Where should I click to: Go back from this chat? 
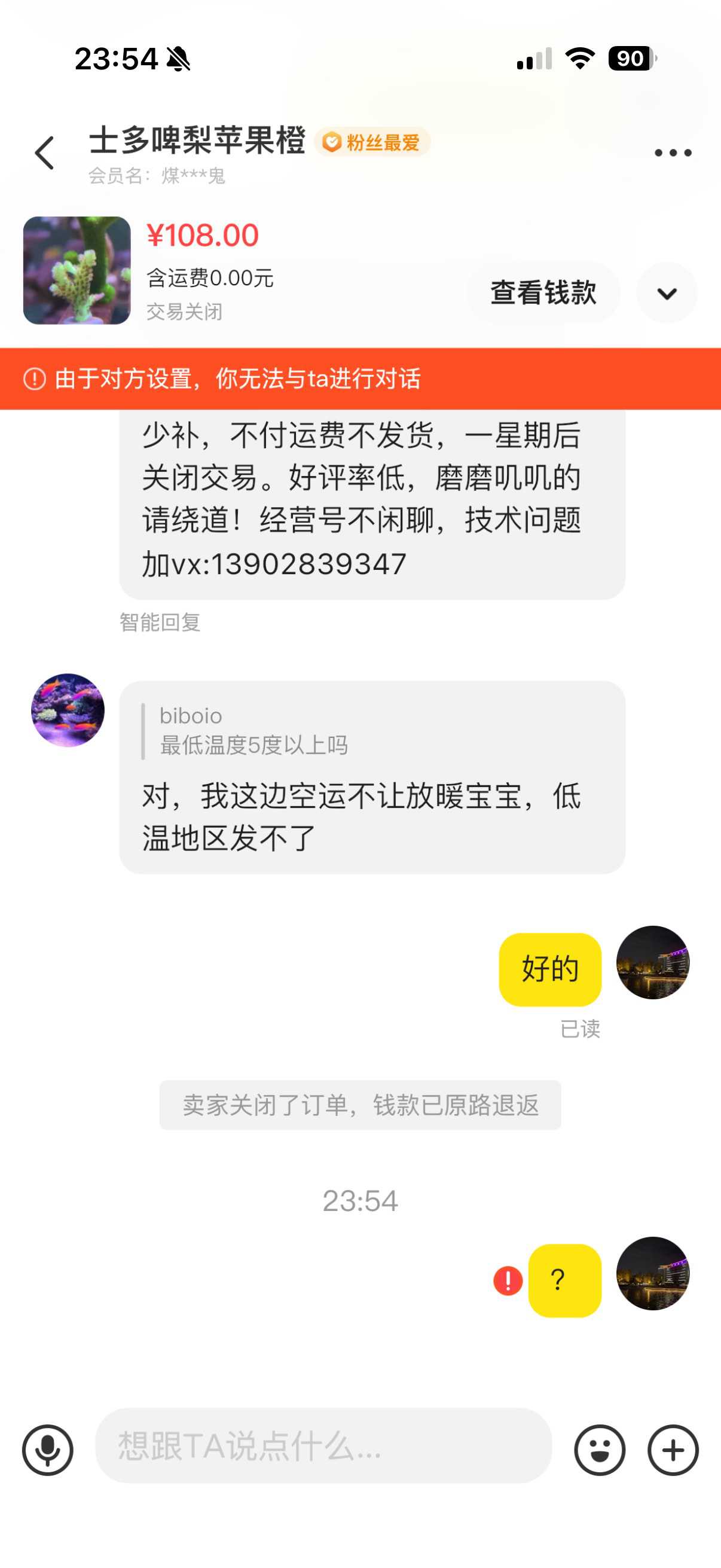tap(44, 152)
